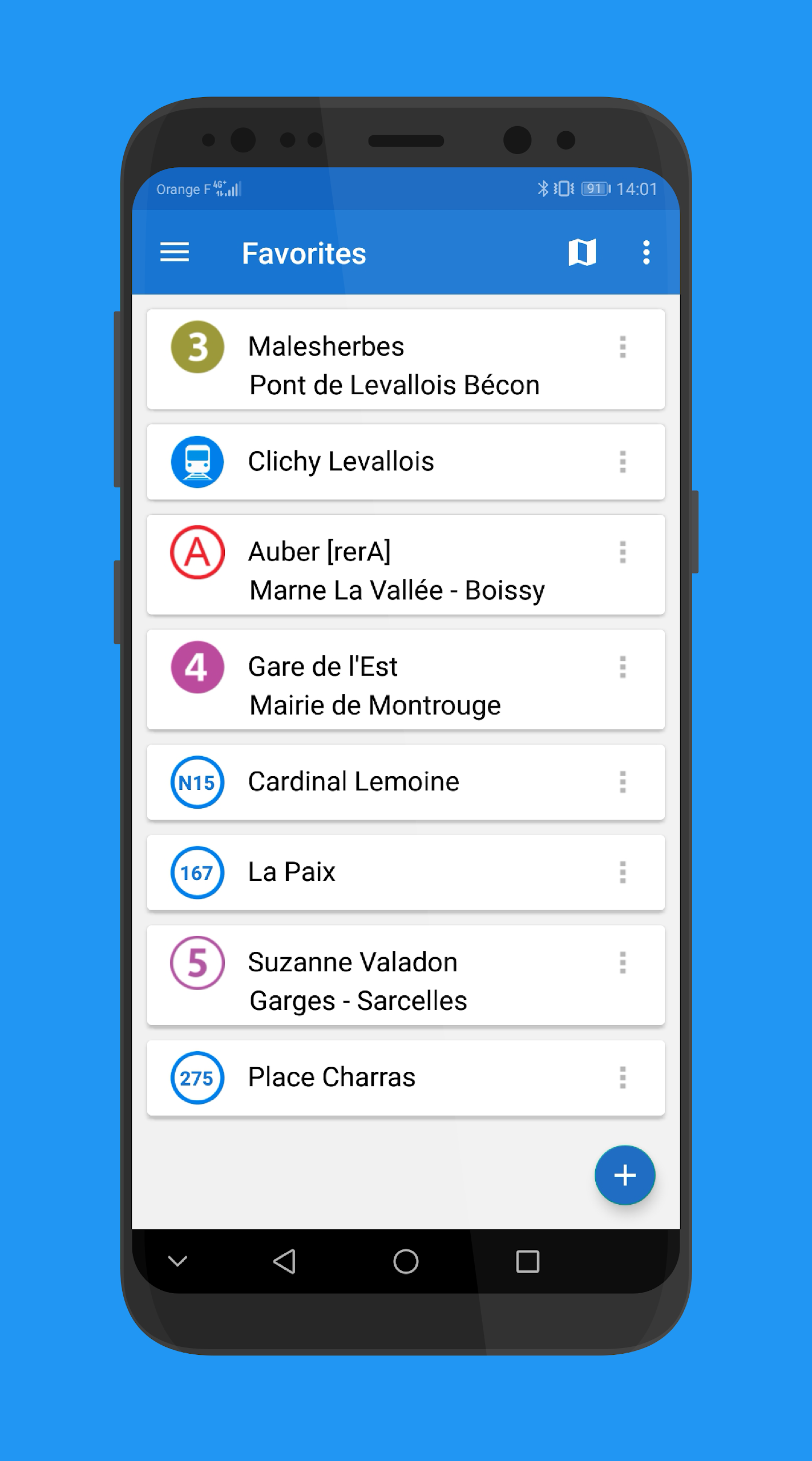Open the Suzanne Valadon line 5 favorite
Image resolution: width=812 pixels, height=1461 pixels.
coord(394,976)
